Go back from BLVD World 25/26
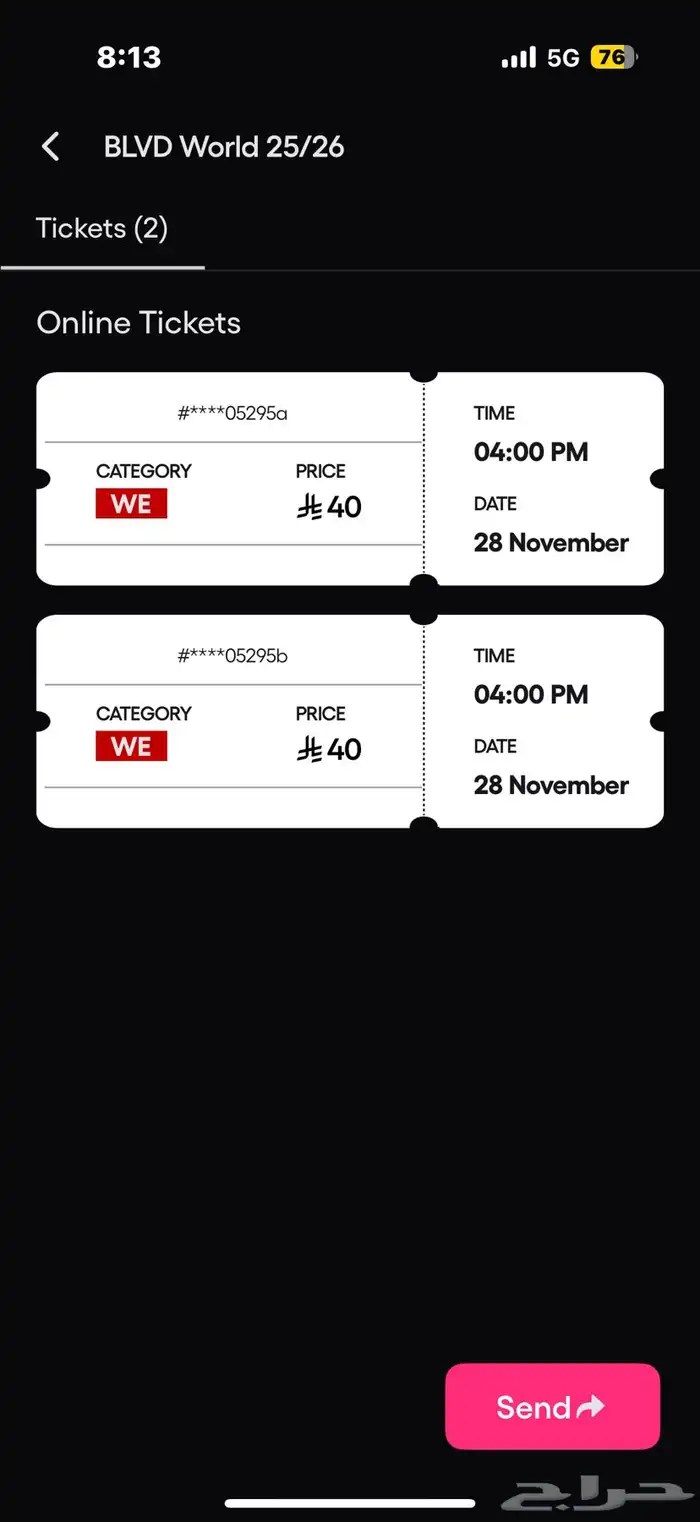700x1522 pixels. click(51, 147)
